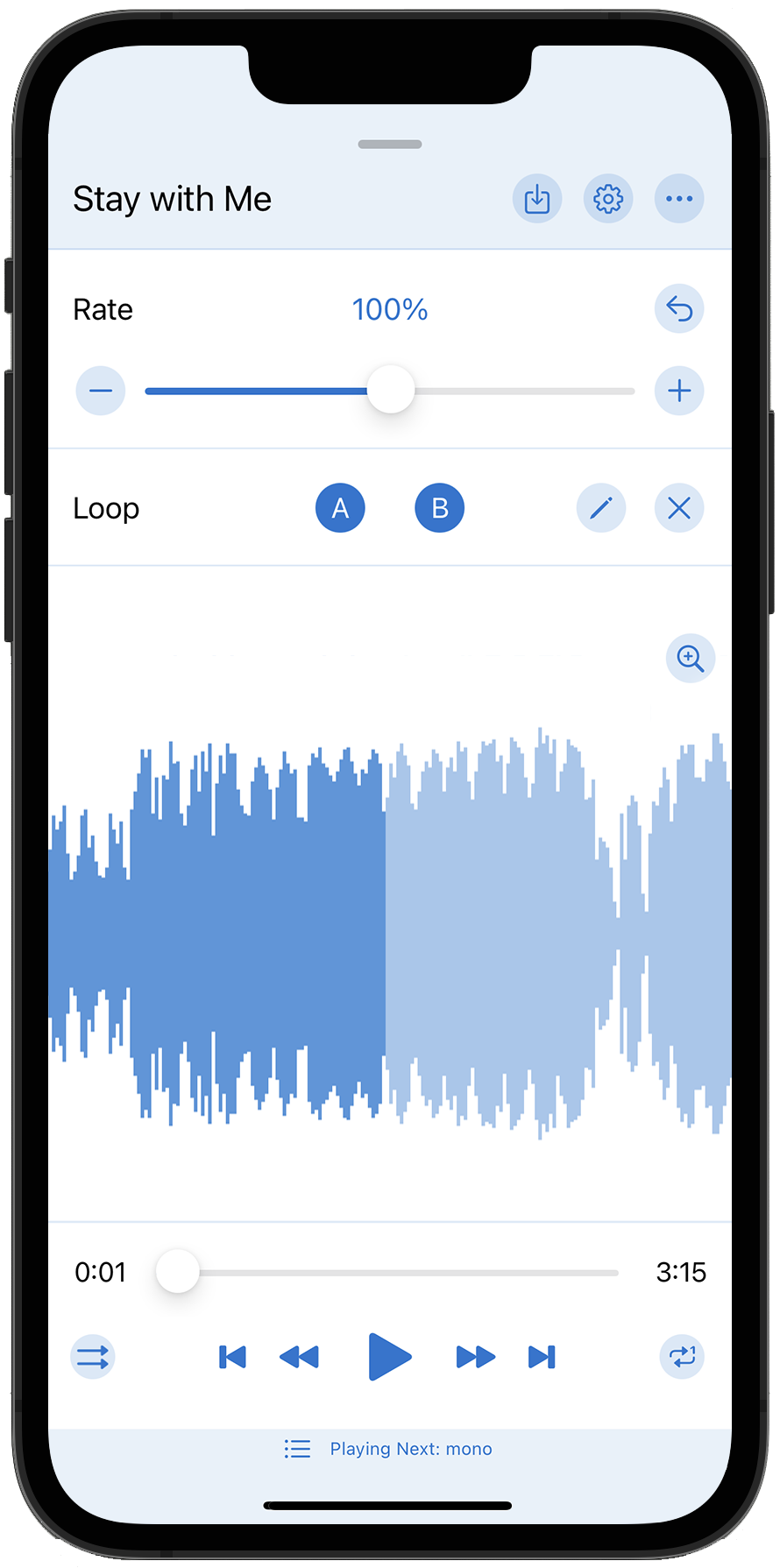Viewport: 780px width, 1568px height.
Task: Skip to the previous track
Action: tap(232, 1357)
